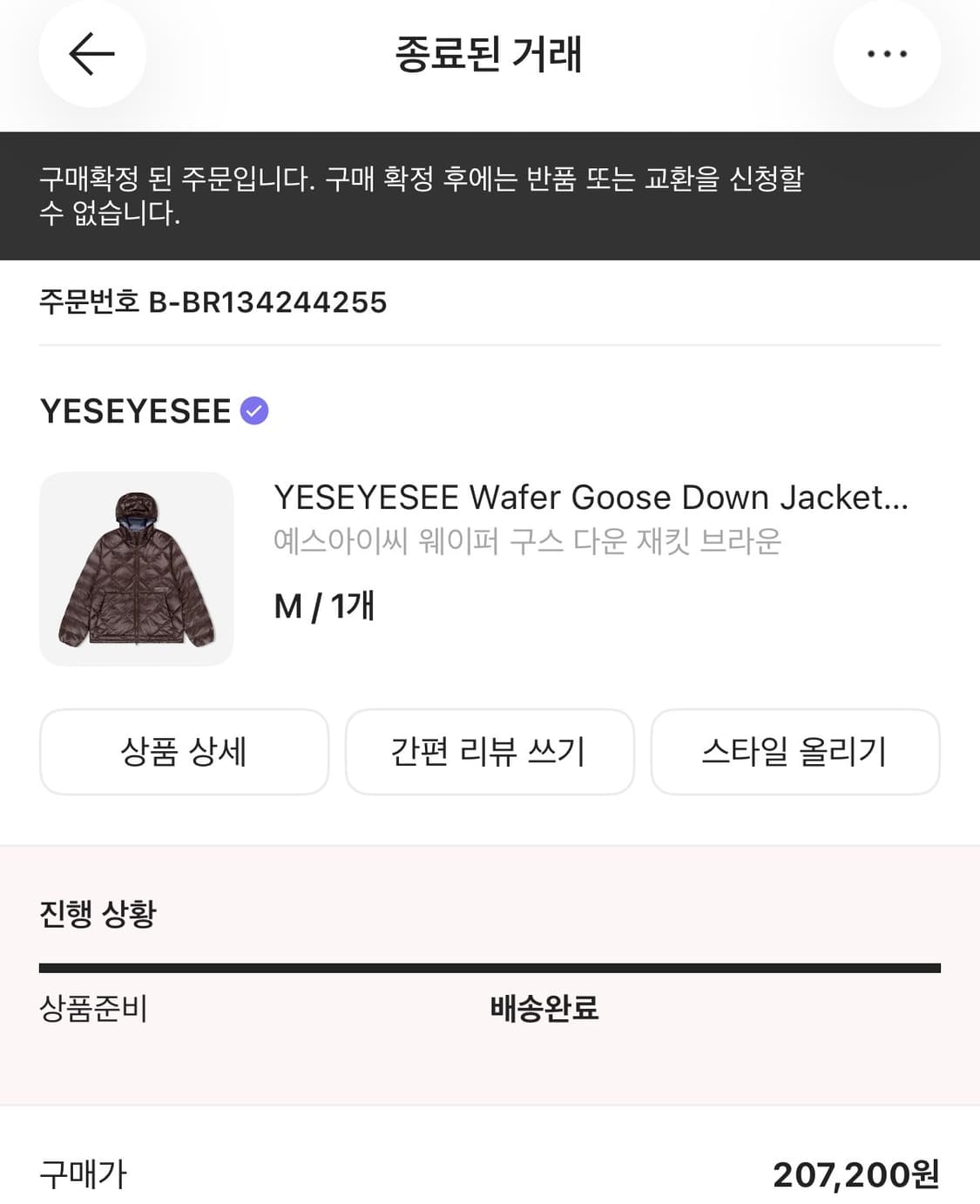
Task: Click the Korean subtitle '예스아이씨 웨이퍼 구스 다운 재킷 브라운'
Action: (530, 541)
